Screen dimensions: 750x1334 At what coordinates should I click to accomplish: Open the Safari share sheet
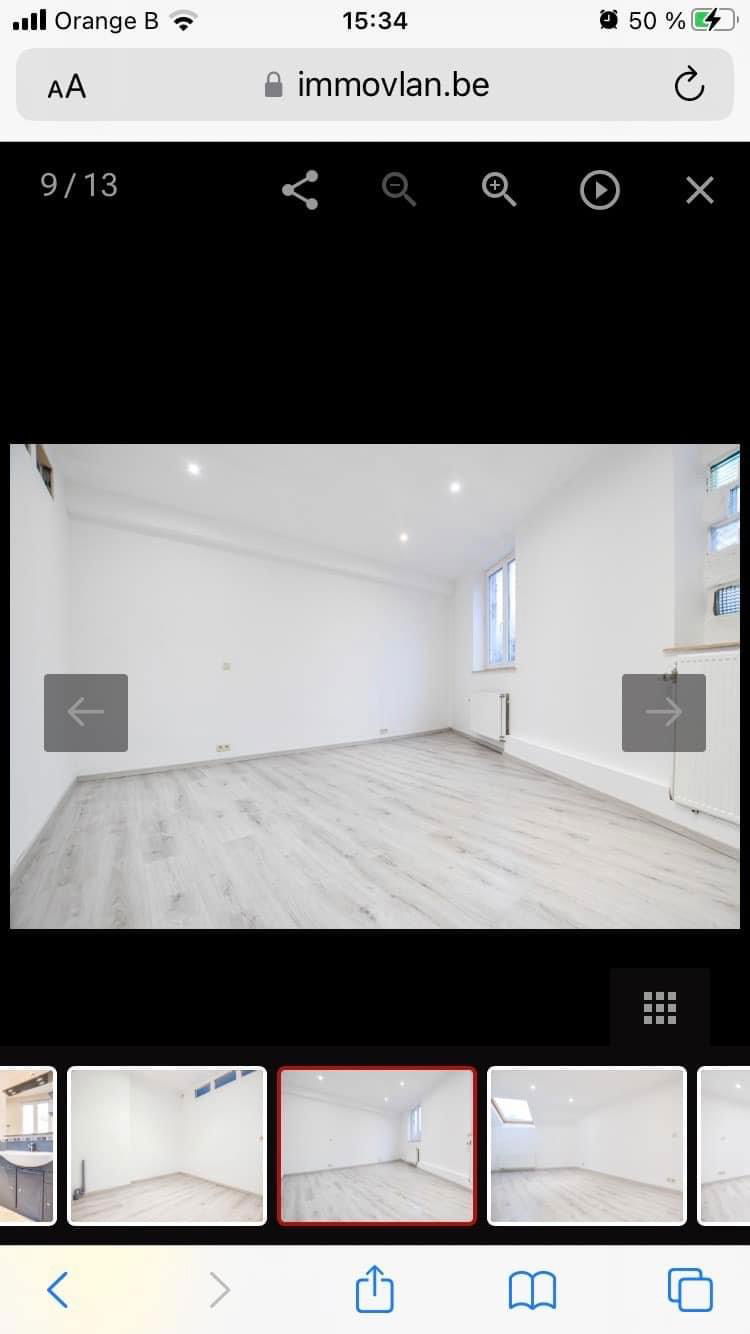(x=374, y=1290)
